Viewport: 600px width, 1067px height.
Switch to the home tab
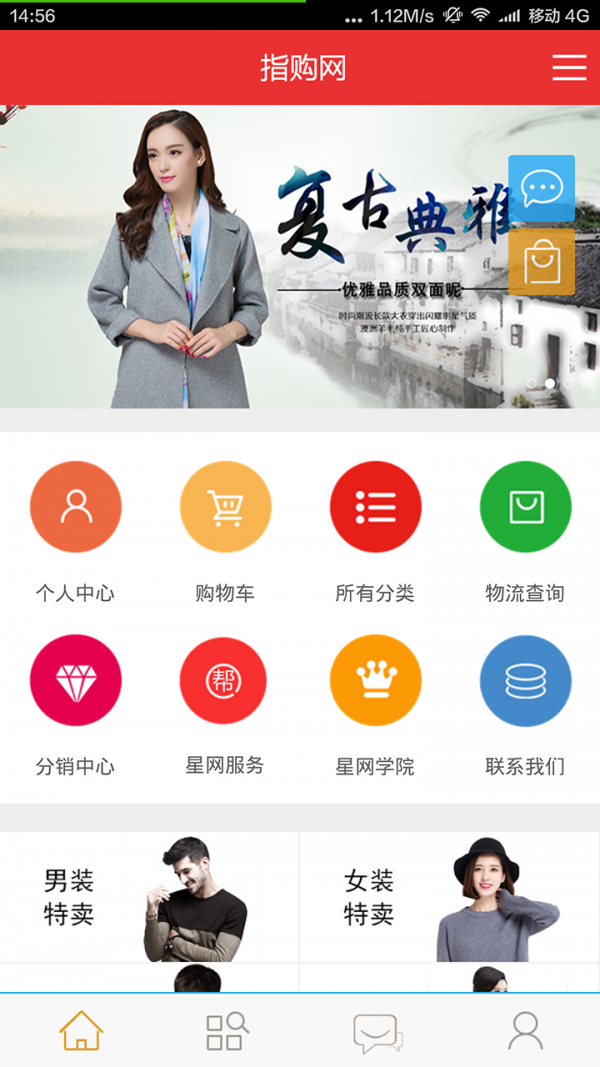(81, 1031)
